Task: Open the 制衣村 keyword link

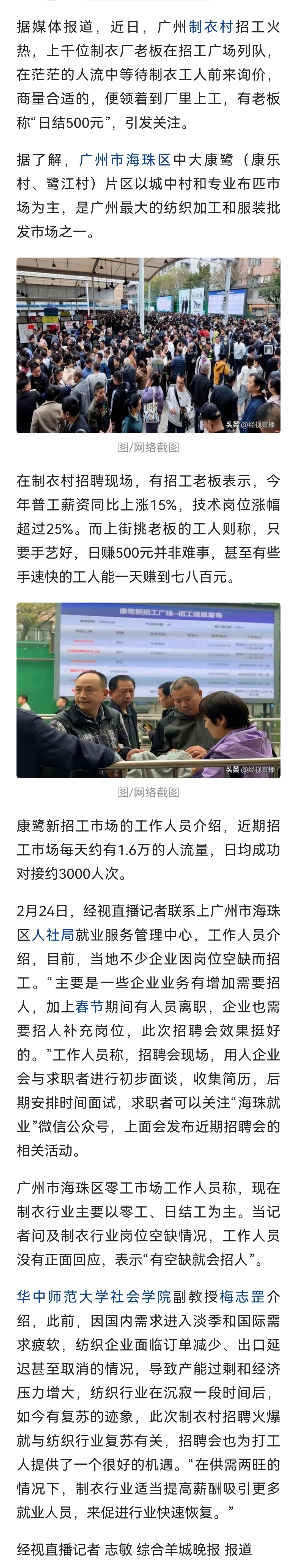Action: pos(211,27)
